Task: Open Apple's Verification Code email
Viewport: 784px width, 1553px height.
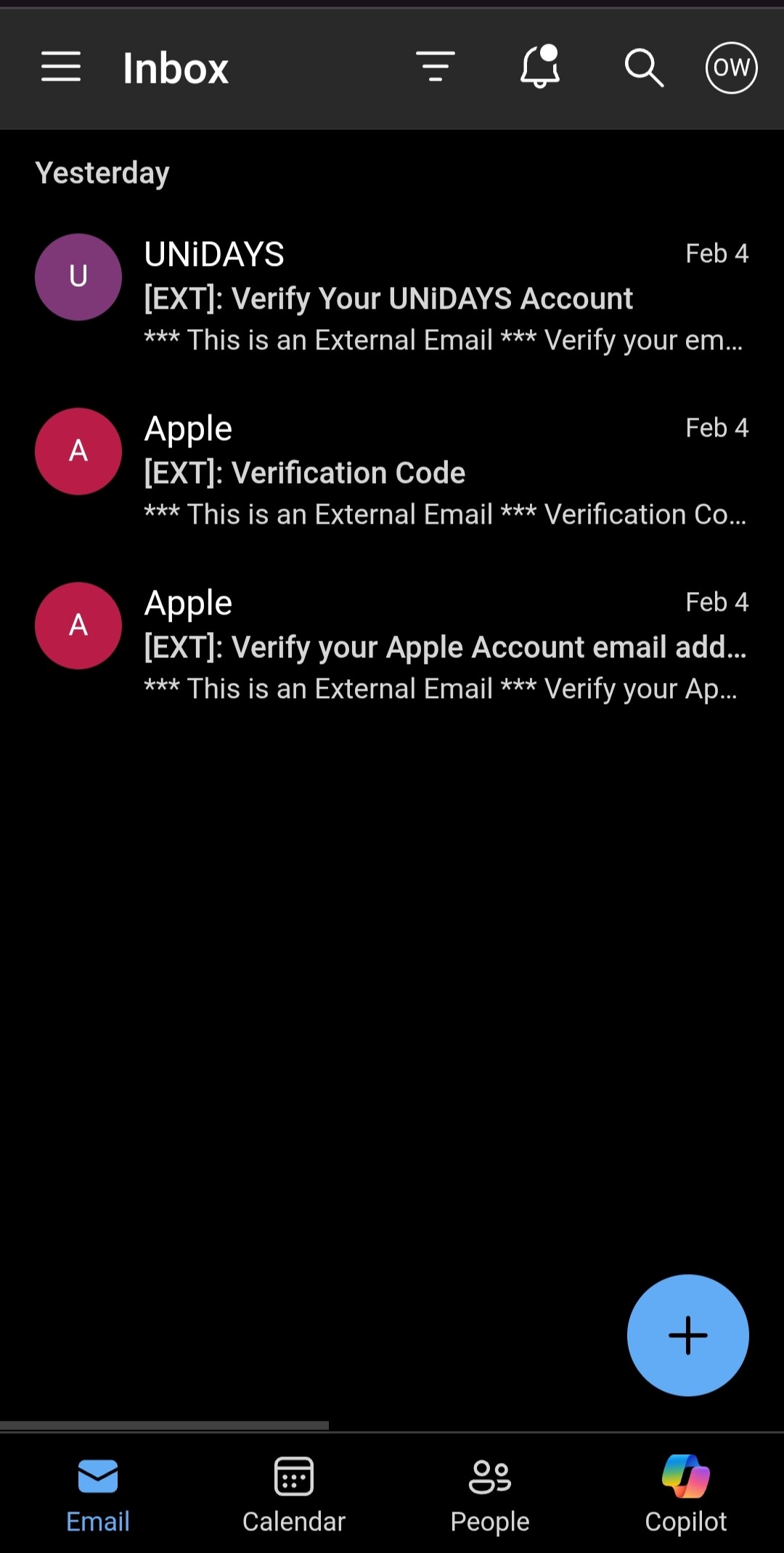Action: coord(445,471)
